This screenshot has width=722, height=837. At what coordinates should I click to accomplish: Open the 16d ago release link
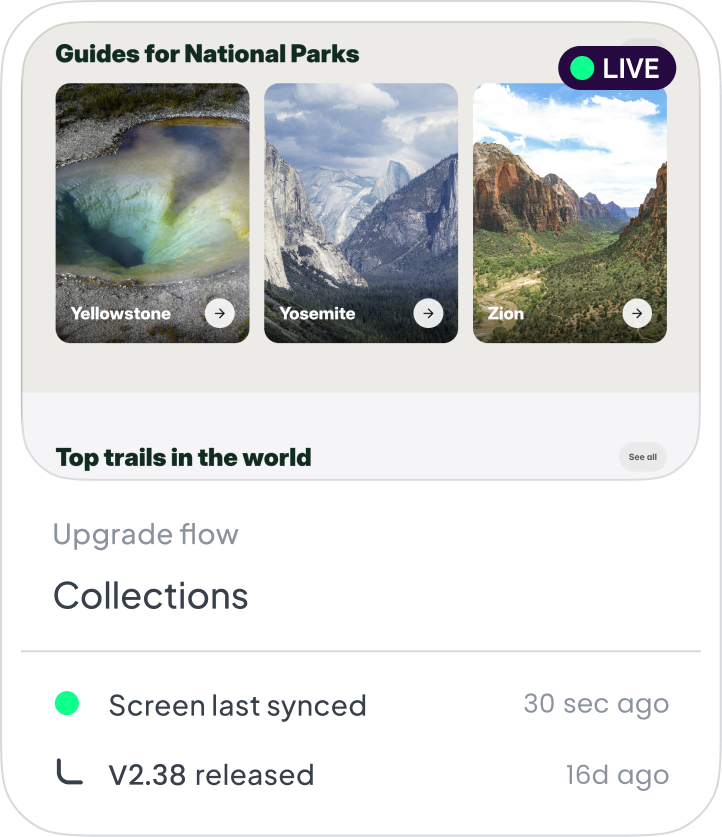tap(617, 774)
